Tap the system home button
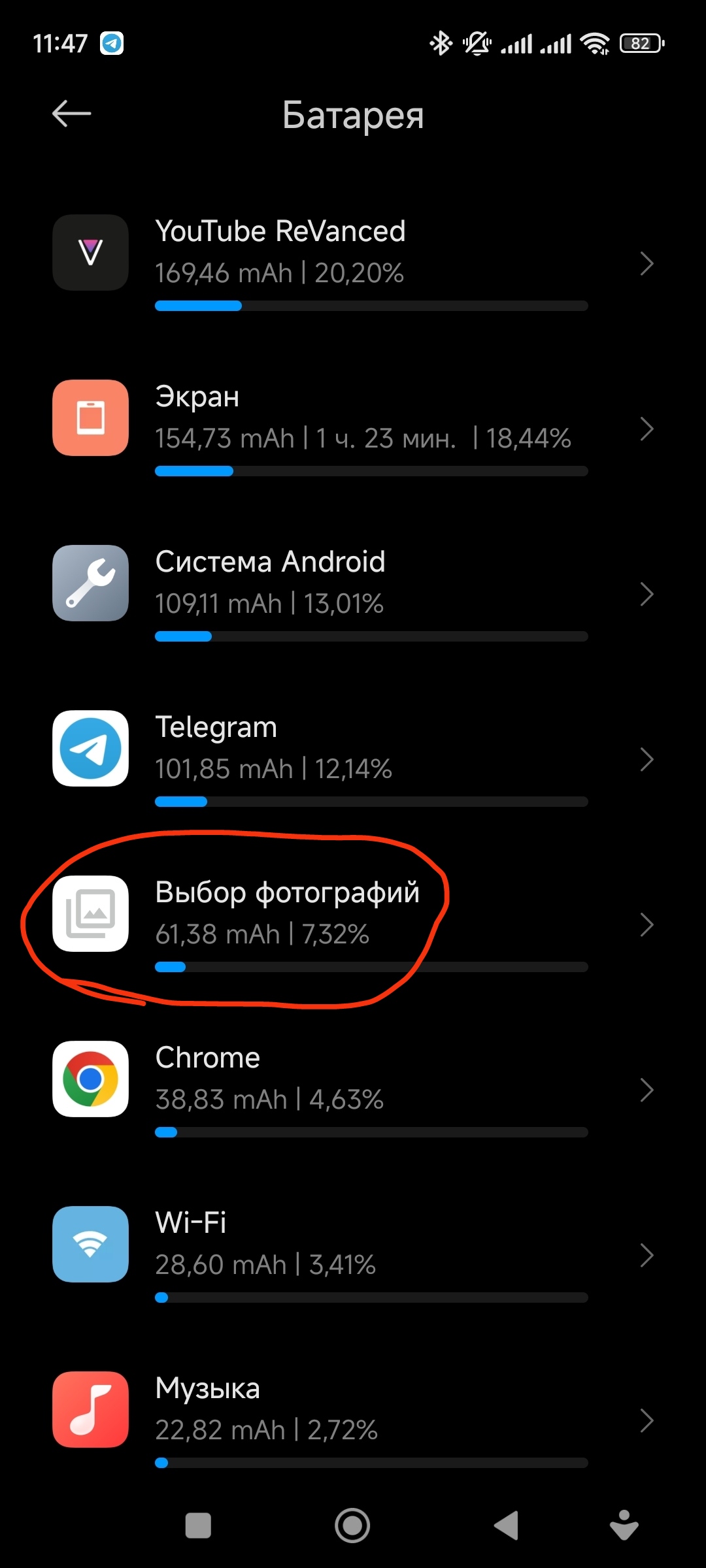The image size is (706, 1568). click(352, 1526)
